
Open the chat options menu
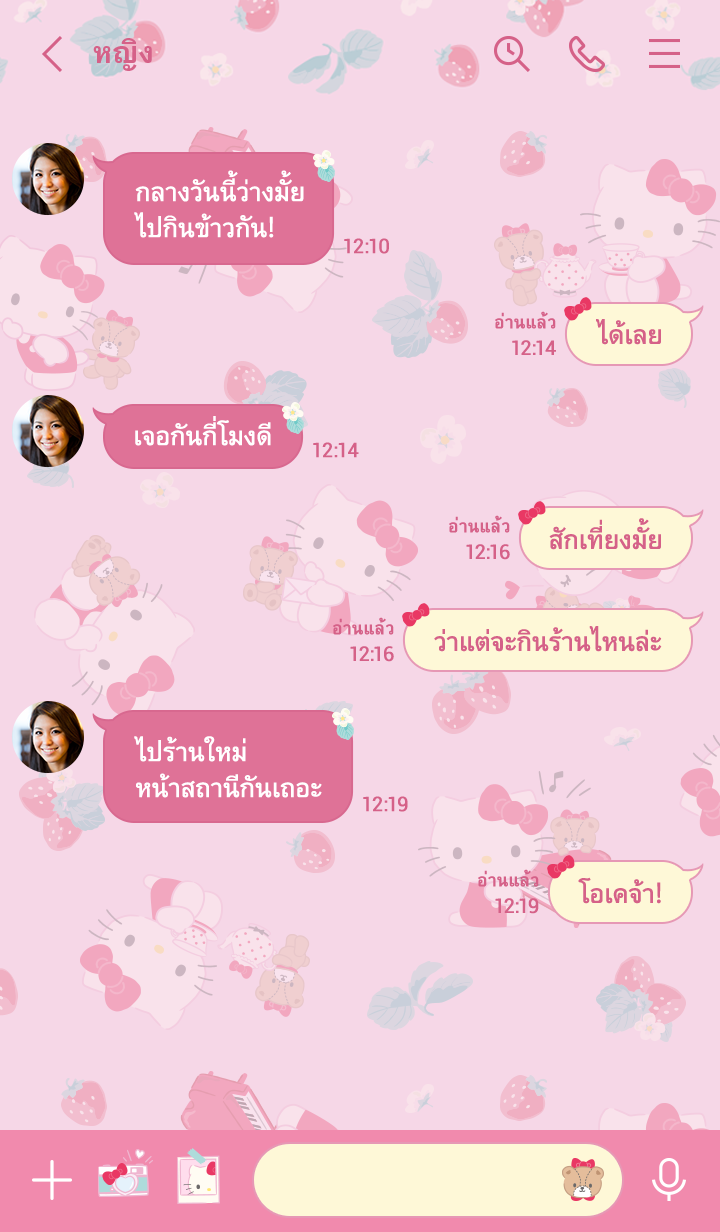664,54
